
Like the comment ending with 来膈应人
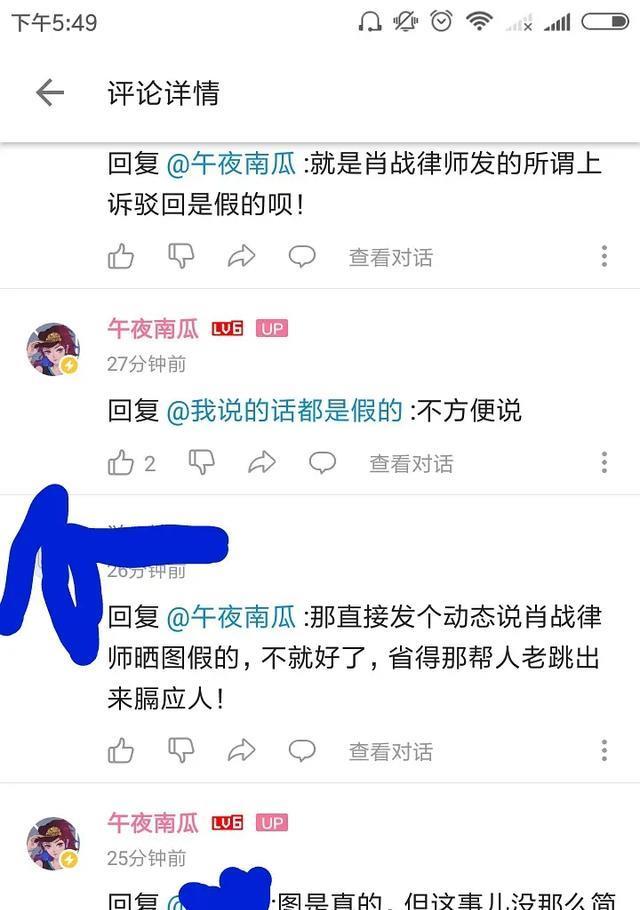[x=121, y=750]
